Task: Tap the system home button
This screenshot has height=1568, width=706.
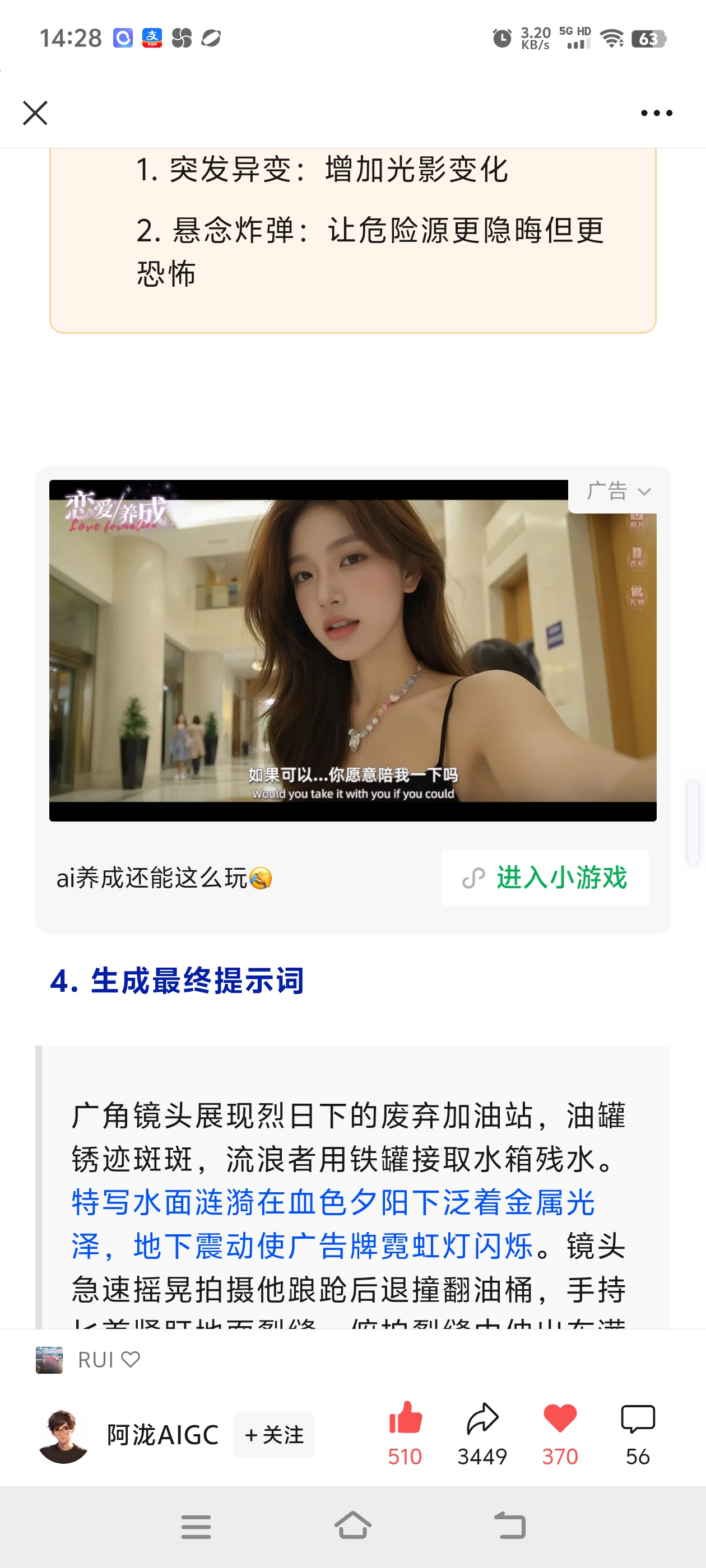Action: [x=352, y=1526]
